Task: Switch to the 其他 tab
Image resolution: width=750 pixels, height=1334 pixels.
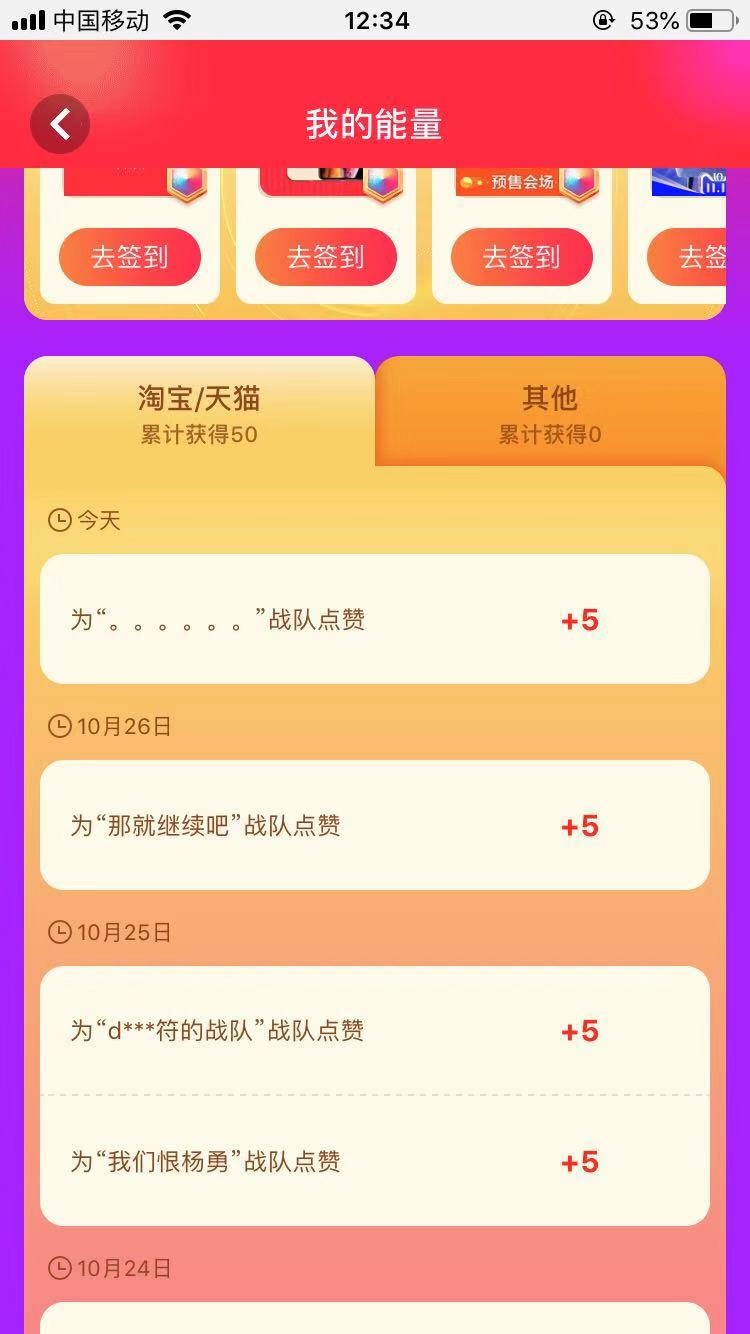Action: [x=550, y=412]
